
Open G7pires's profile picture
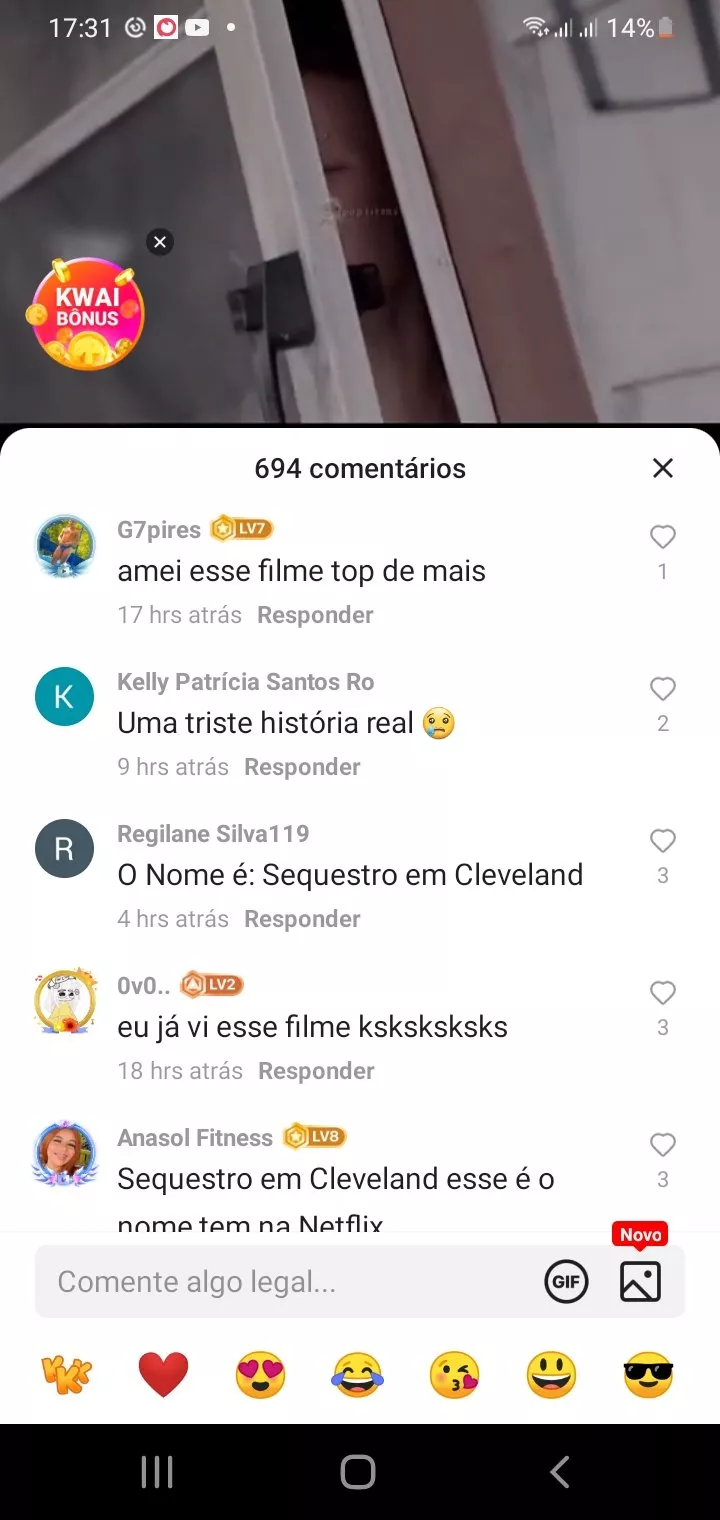click(x=65, y=547)
